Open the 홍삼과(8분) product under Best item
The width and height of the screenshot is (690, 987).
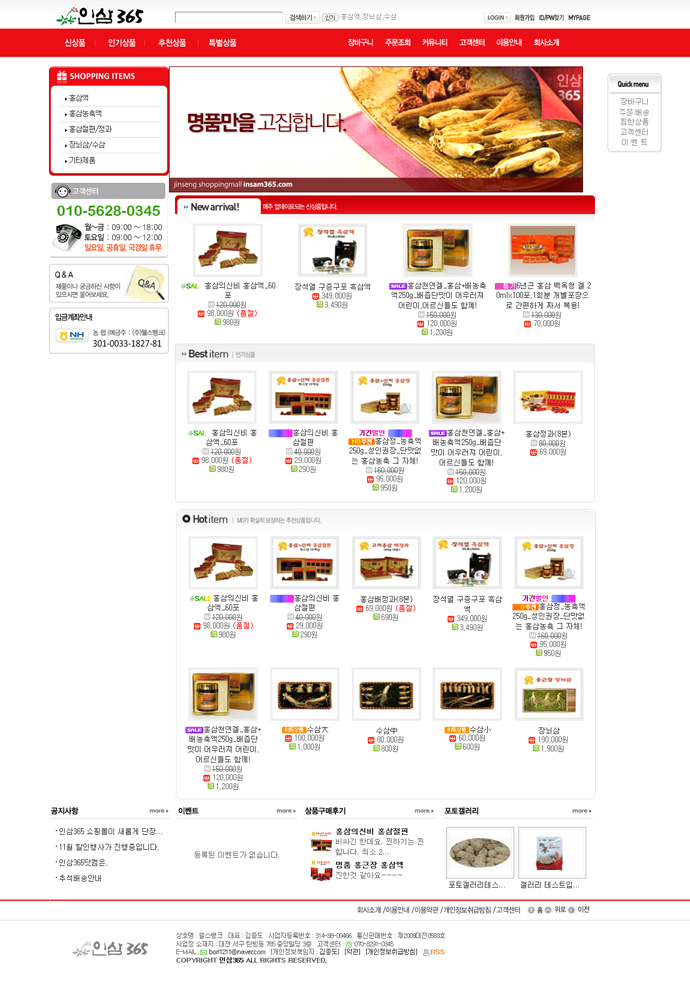pos(547,397)
